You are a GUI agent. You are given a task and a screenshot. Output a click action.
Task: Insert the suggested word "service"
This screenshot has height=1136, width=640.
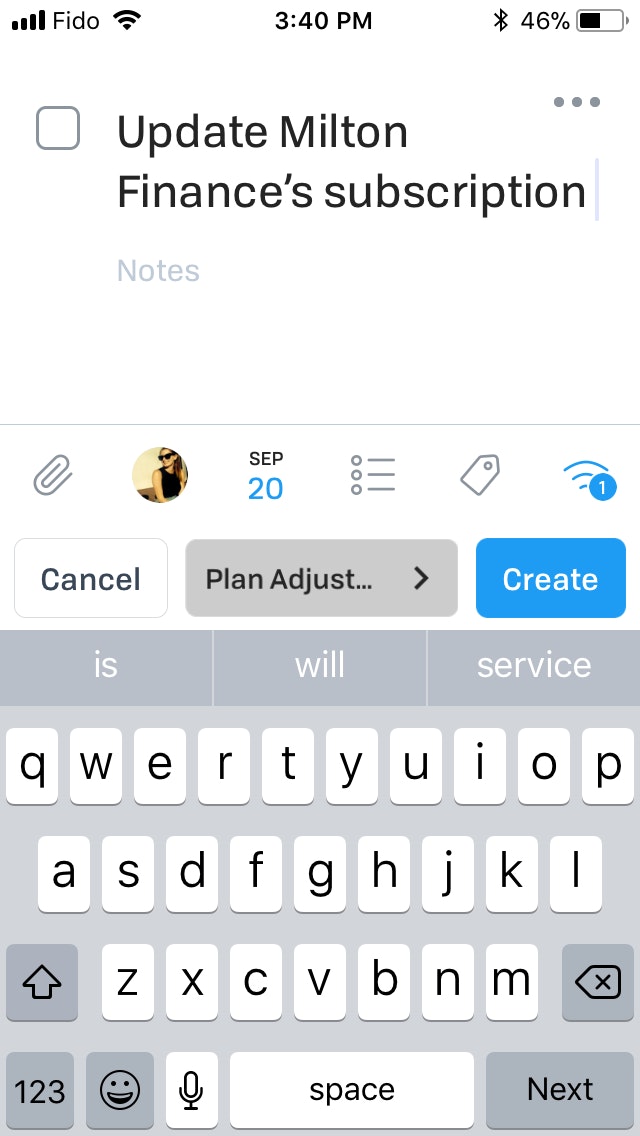(x=534, y=666)
